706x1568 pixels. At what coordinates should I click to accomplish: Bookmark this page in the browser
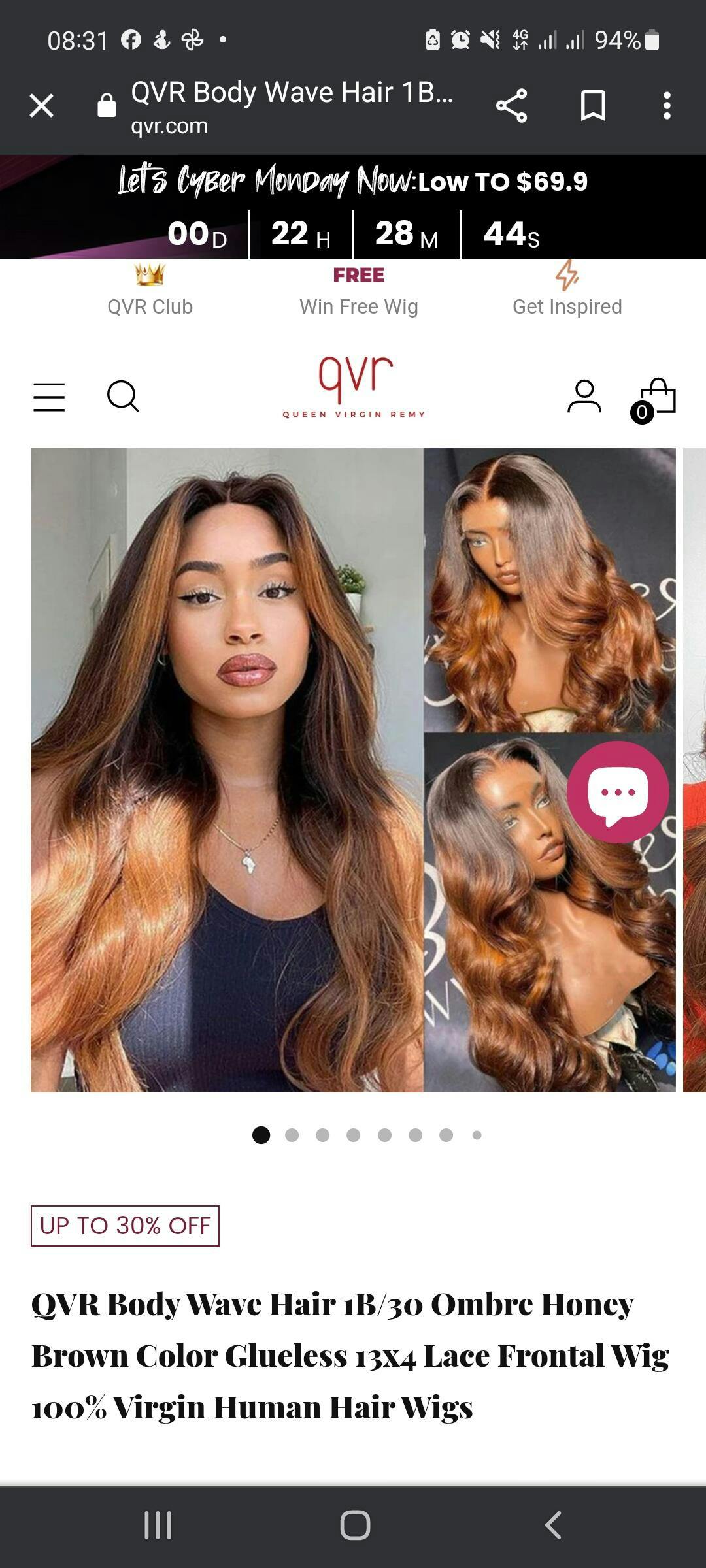click(x=593, y=105)
